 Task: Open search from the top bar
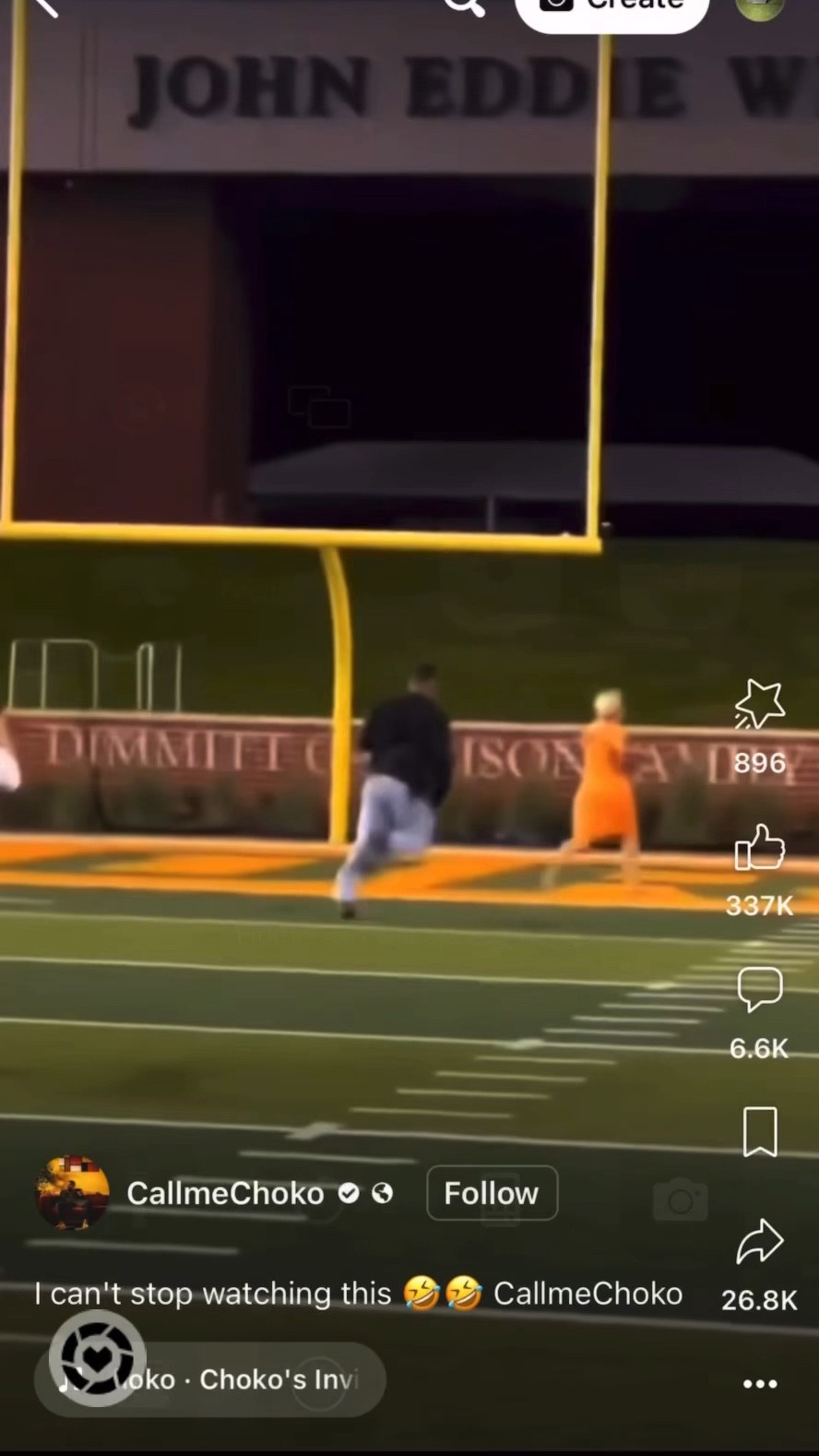464,7
